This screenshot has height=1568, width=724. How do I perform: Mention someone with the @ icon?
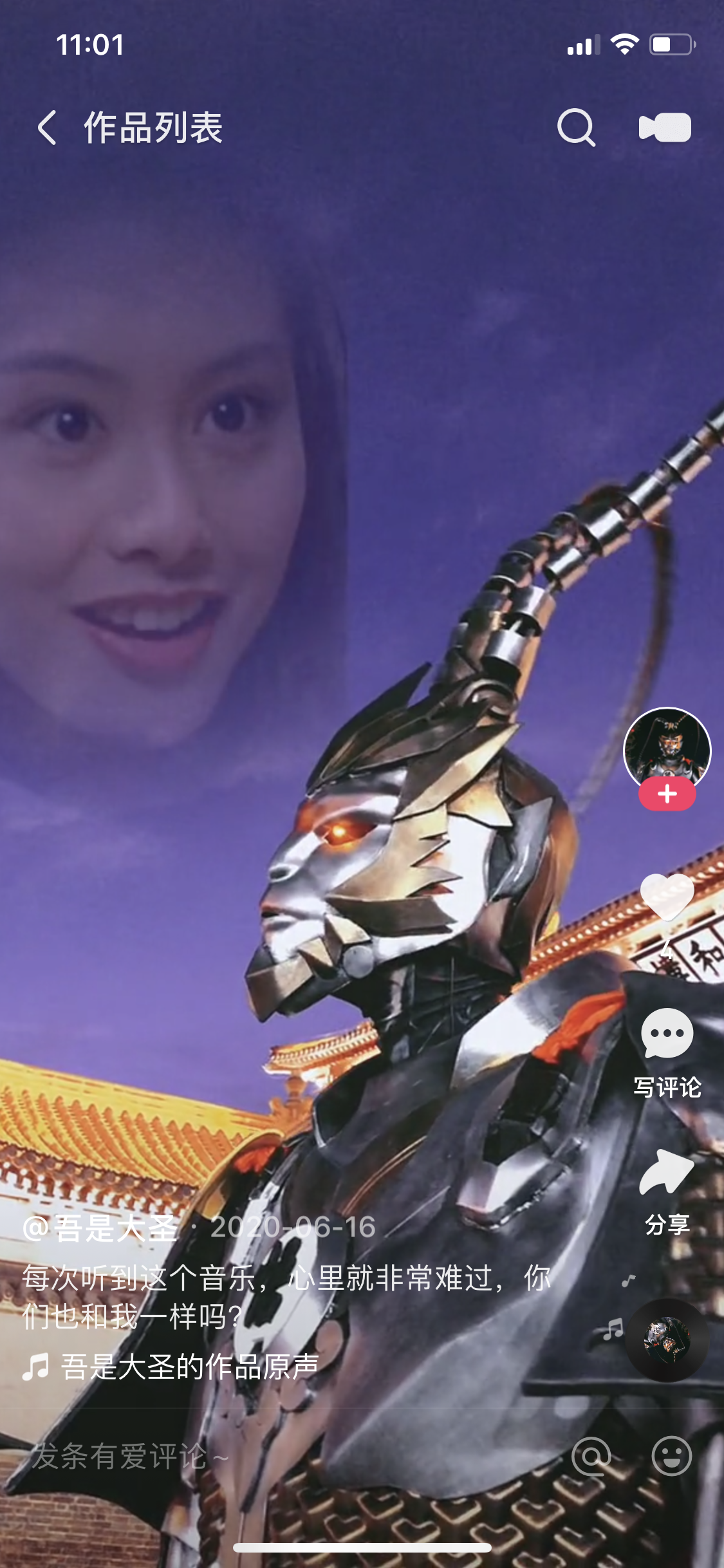(x=591, y=1457)
